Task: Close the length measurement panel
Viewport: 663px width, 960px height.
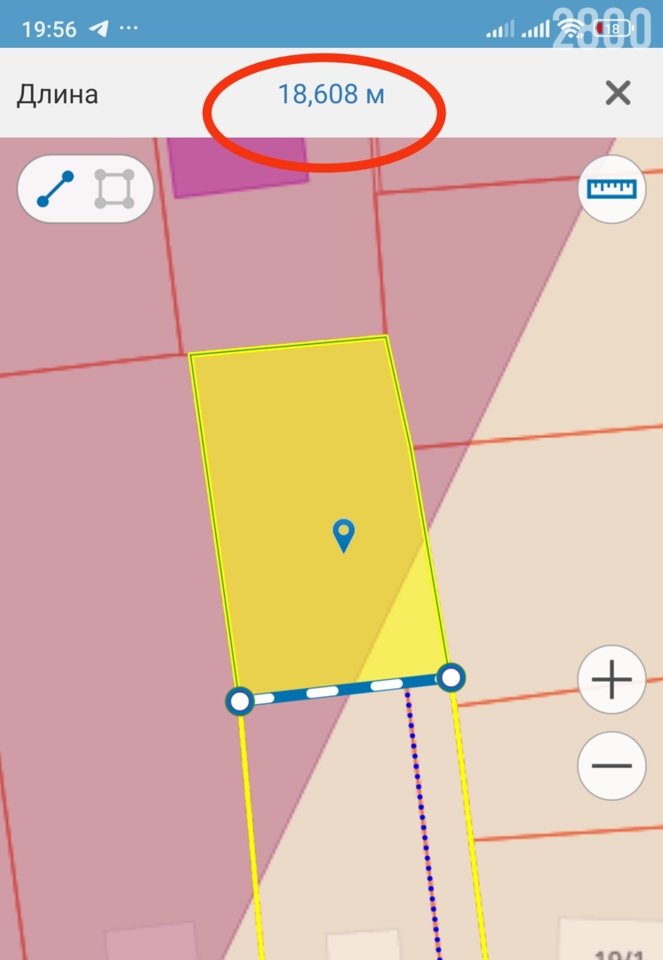Action: [x=618, y=93]
